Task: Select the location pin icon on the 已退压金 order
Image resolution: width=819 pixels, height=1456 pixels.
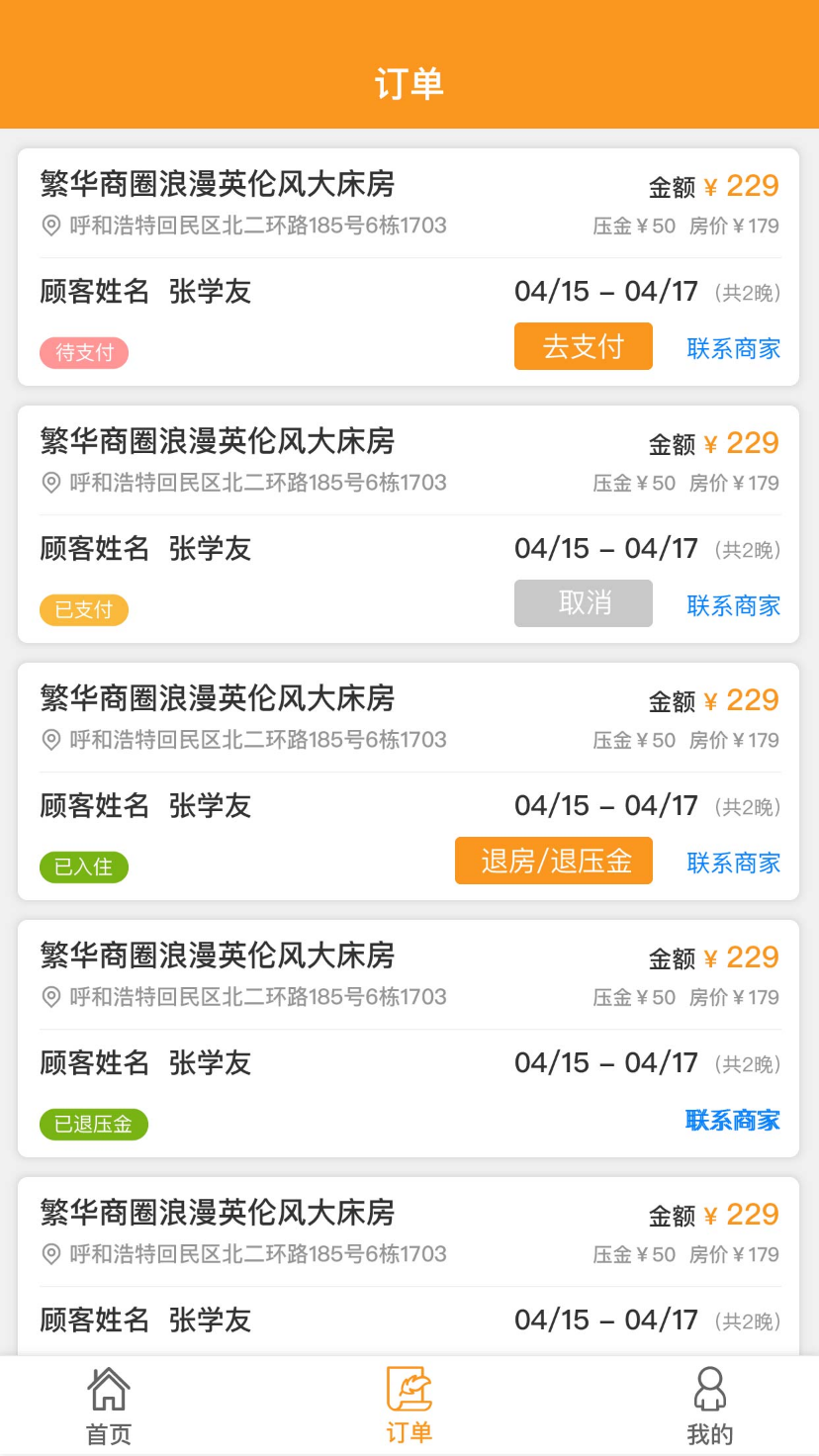Action: click(49, 997)
